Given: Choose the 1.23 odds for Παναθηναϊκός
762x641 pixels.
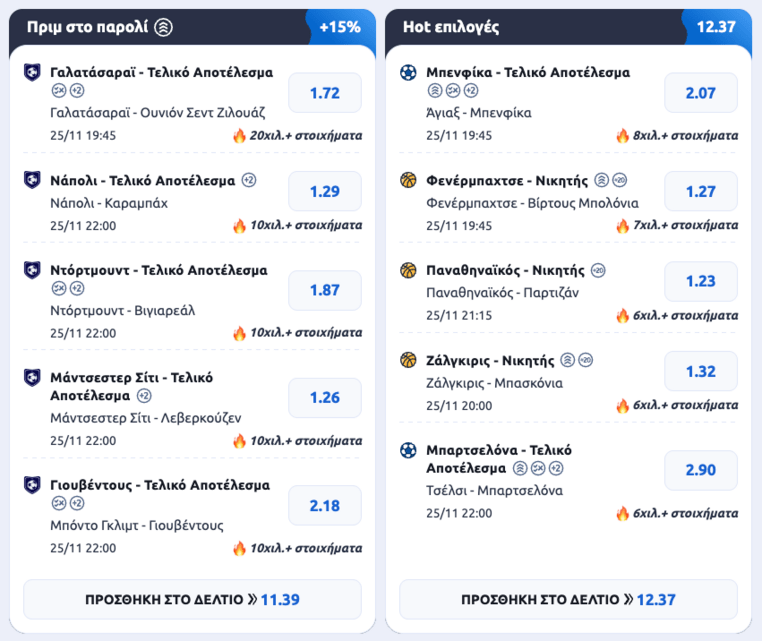Looking at the screenshot, I should (701, 281).
